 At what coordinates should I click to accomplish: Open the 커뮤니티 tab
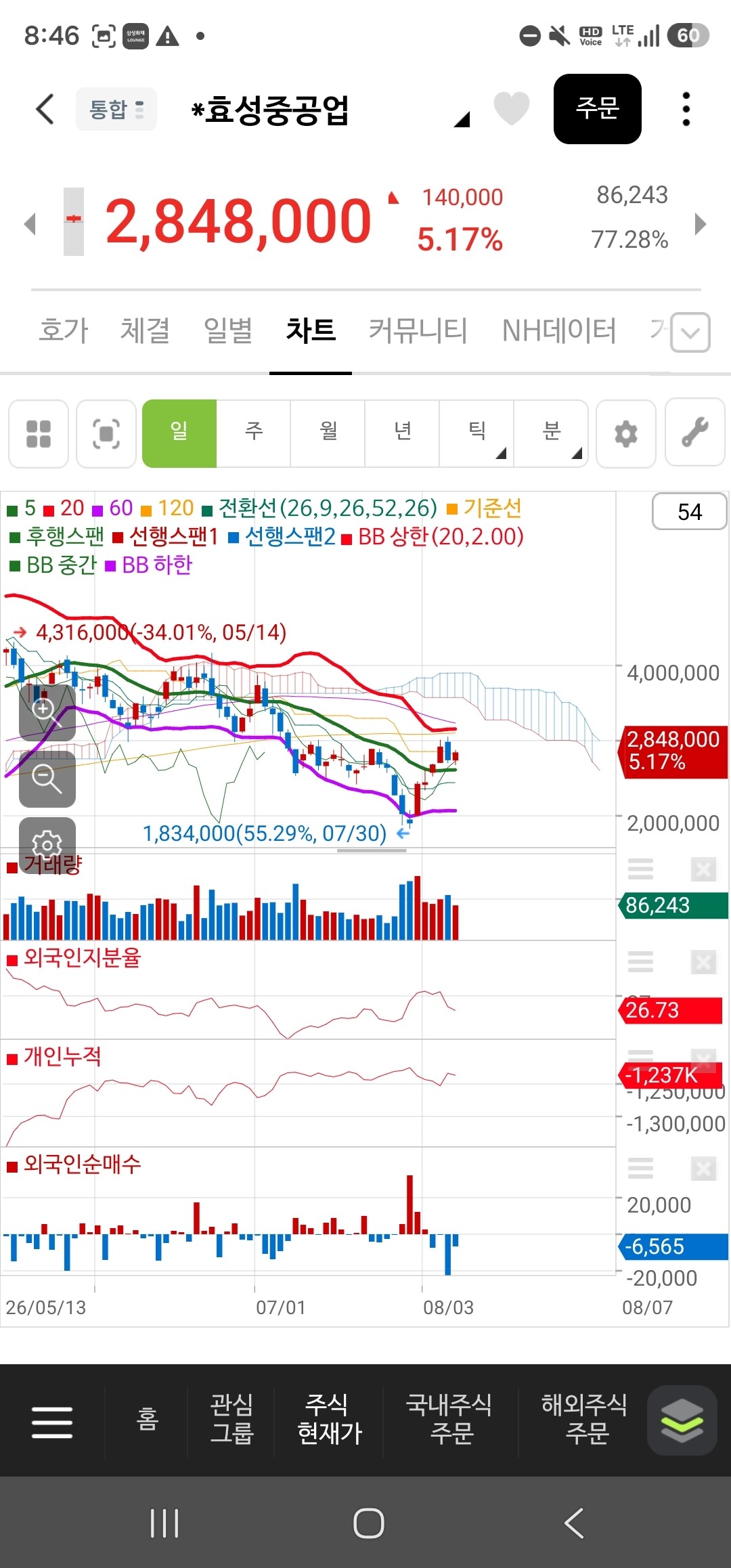tap(418, 330)
